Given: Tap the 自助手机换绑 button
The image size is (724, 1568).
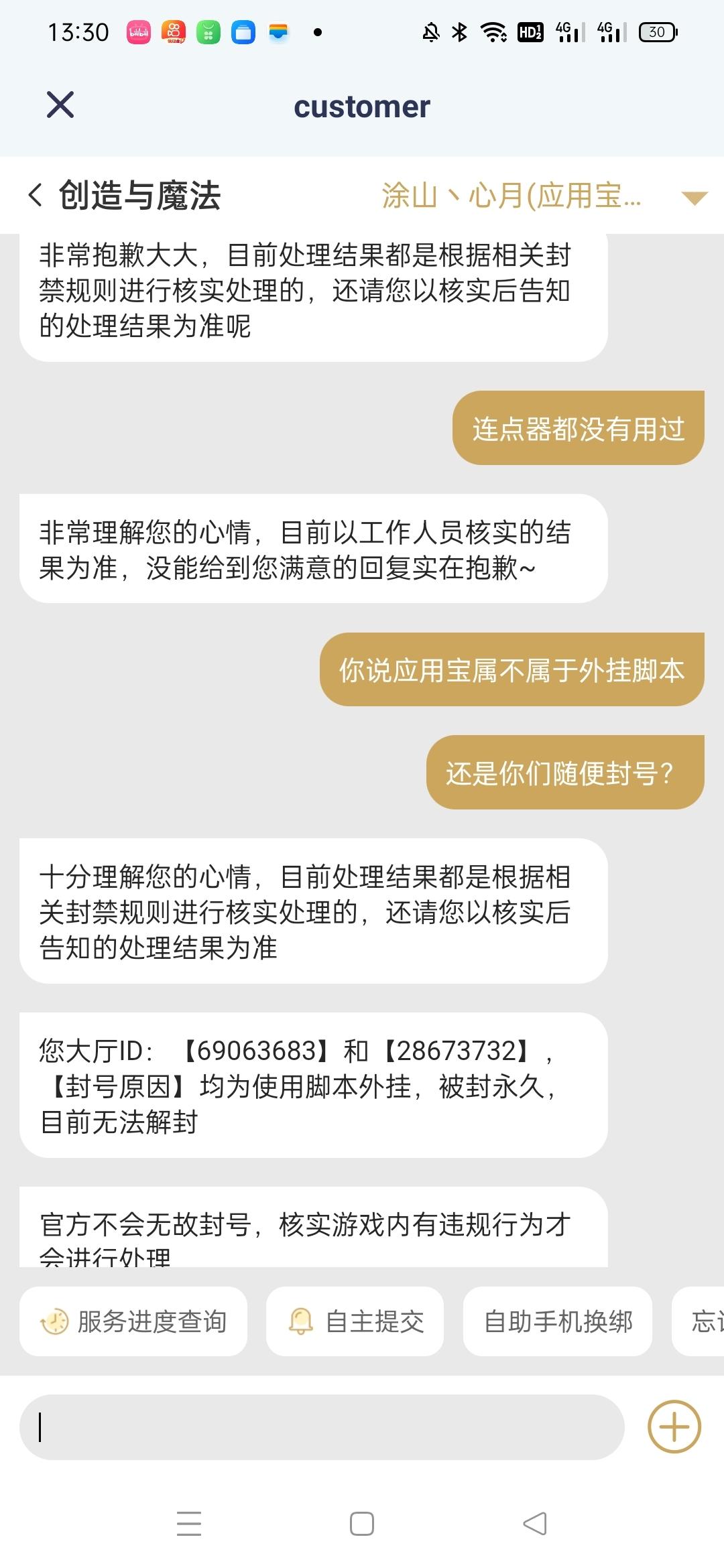Looking at the screenshot, I should [x=558, y=1321].
